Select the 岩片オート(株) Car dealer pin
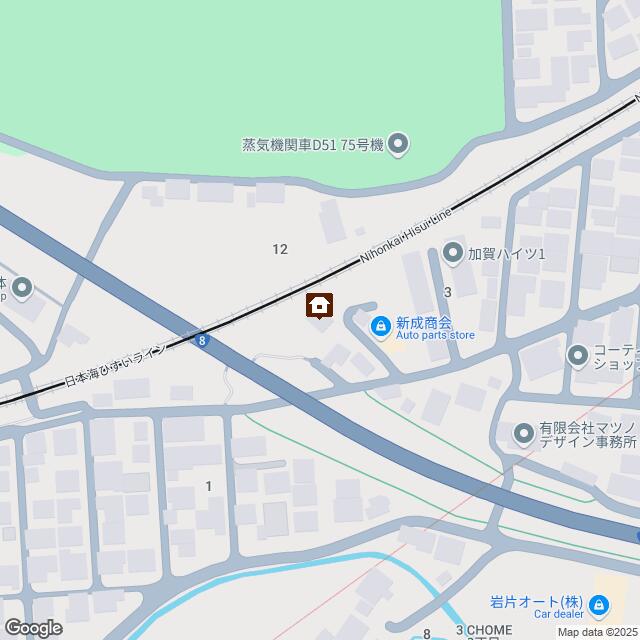Viewport: 640px width, 640px height. pos(599,606)
